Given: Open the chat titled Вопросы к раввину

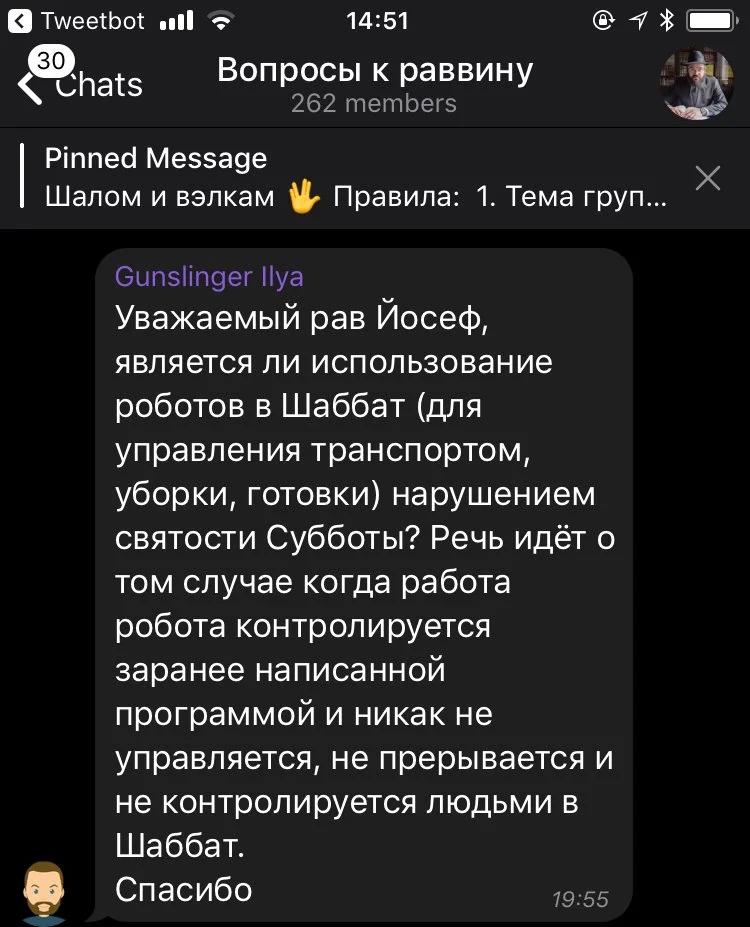Looking at the screenshot, I should tap(375, 70).
